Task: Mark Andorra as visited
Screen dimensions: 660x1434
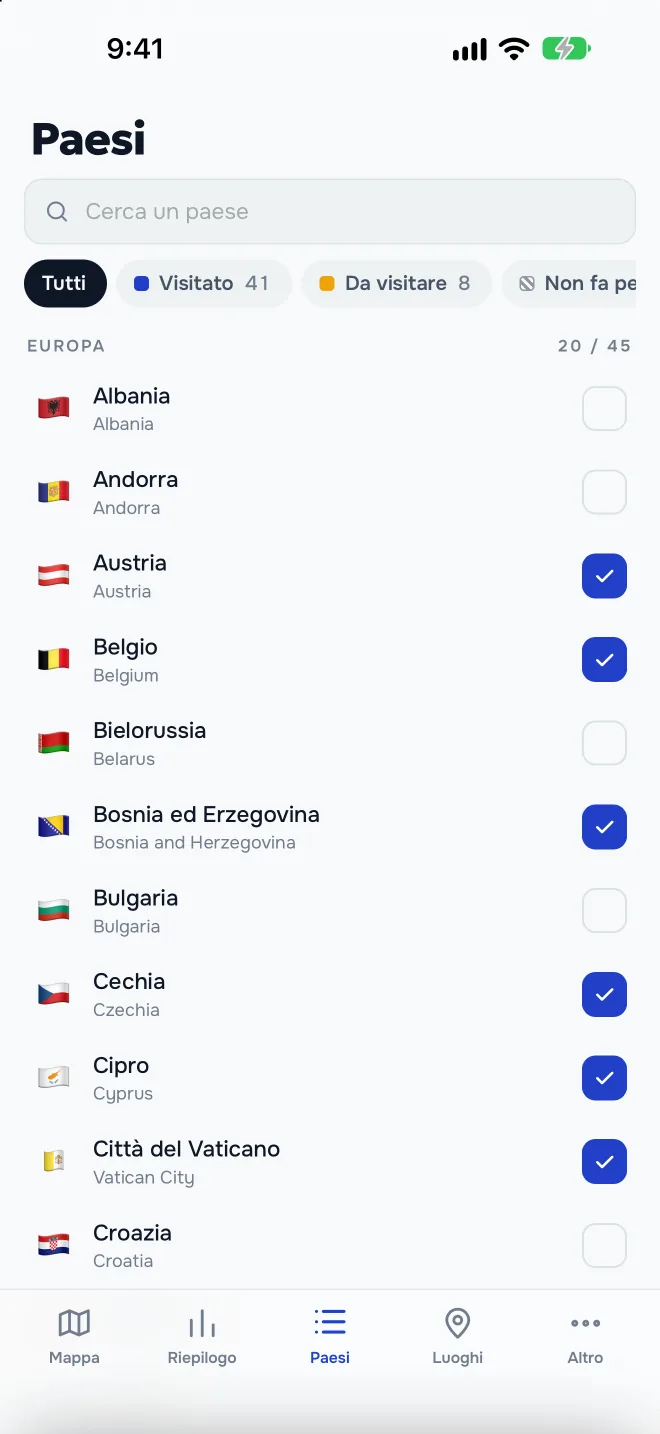Action: pos(604,492)
